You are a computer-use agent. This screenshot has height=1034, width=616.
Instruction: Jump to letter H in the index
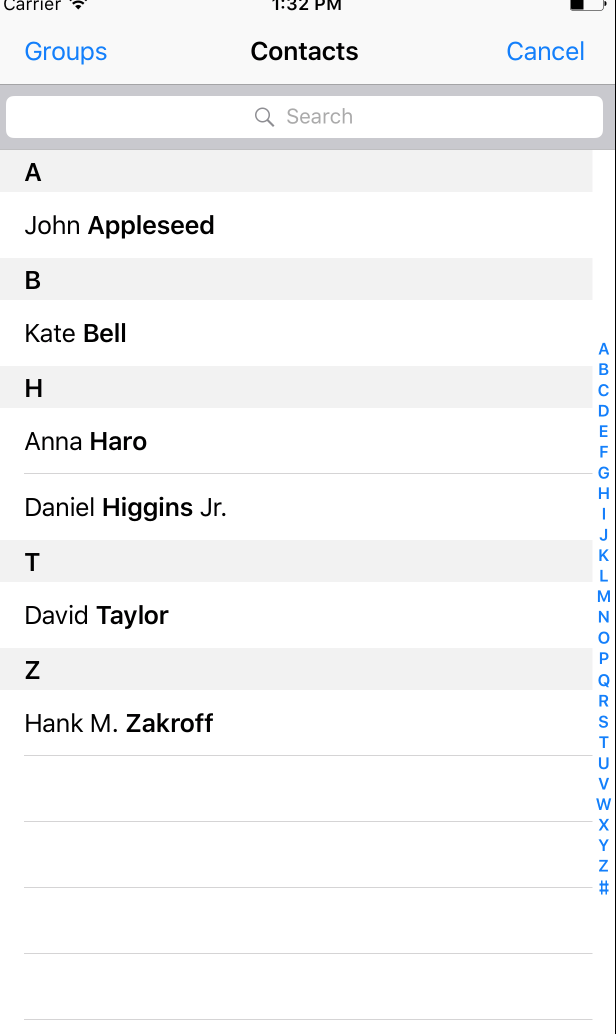[603, 493]
